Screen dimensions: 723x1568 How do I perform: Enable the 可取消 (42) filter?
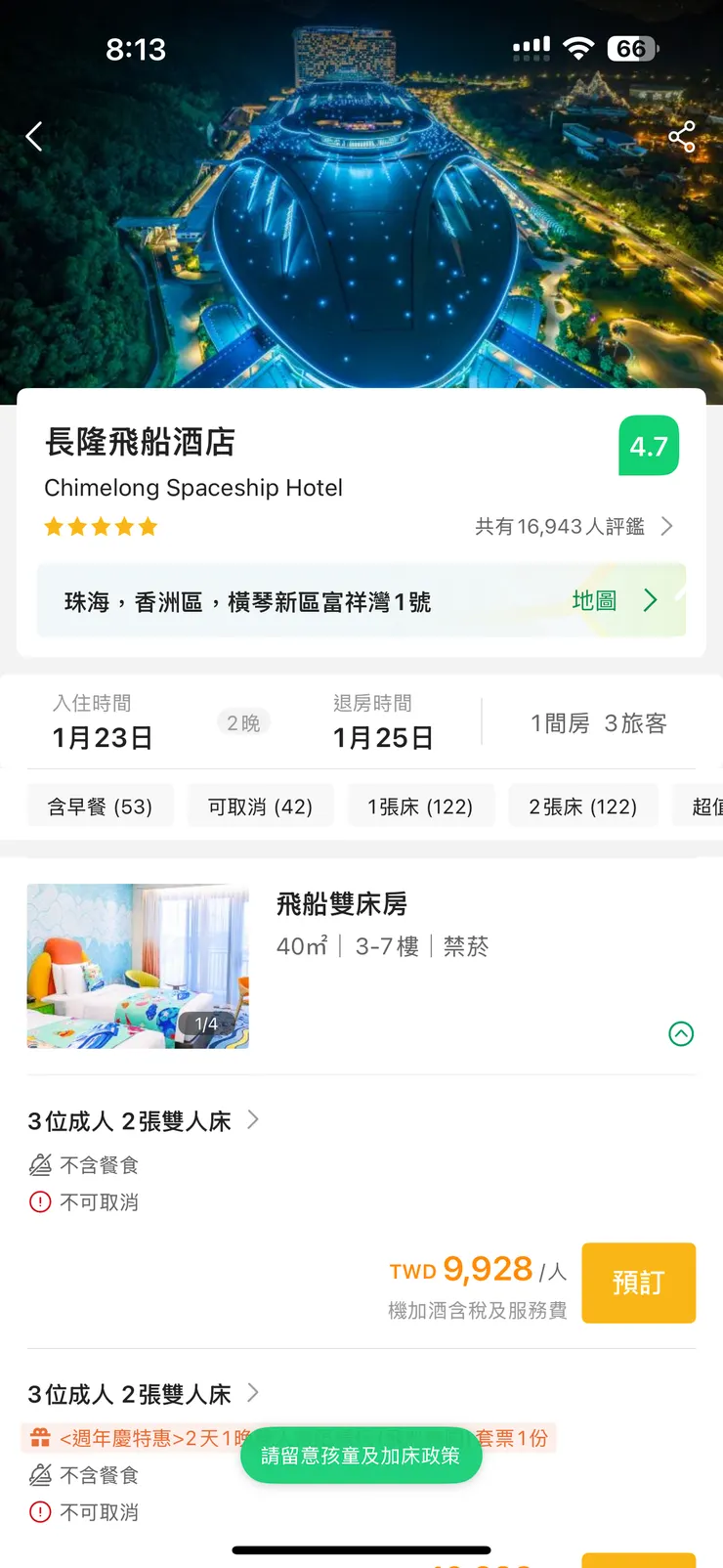(260, 805)
